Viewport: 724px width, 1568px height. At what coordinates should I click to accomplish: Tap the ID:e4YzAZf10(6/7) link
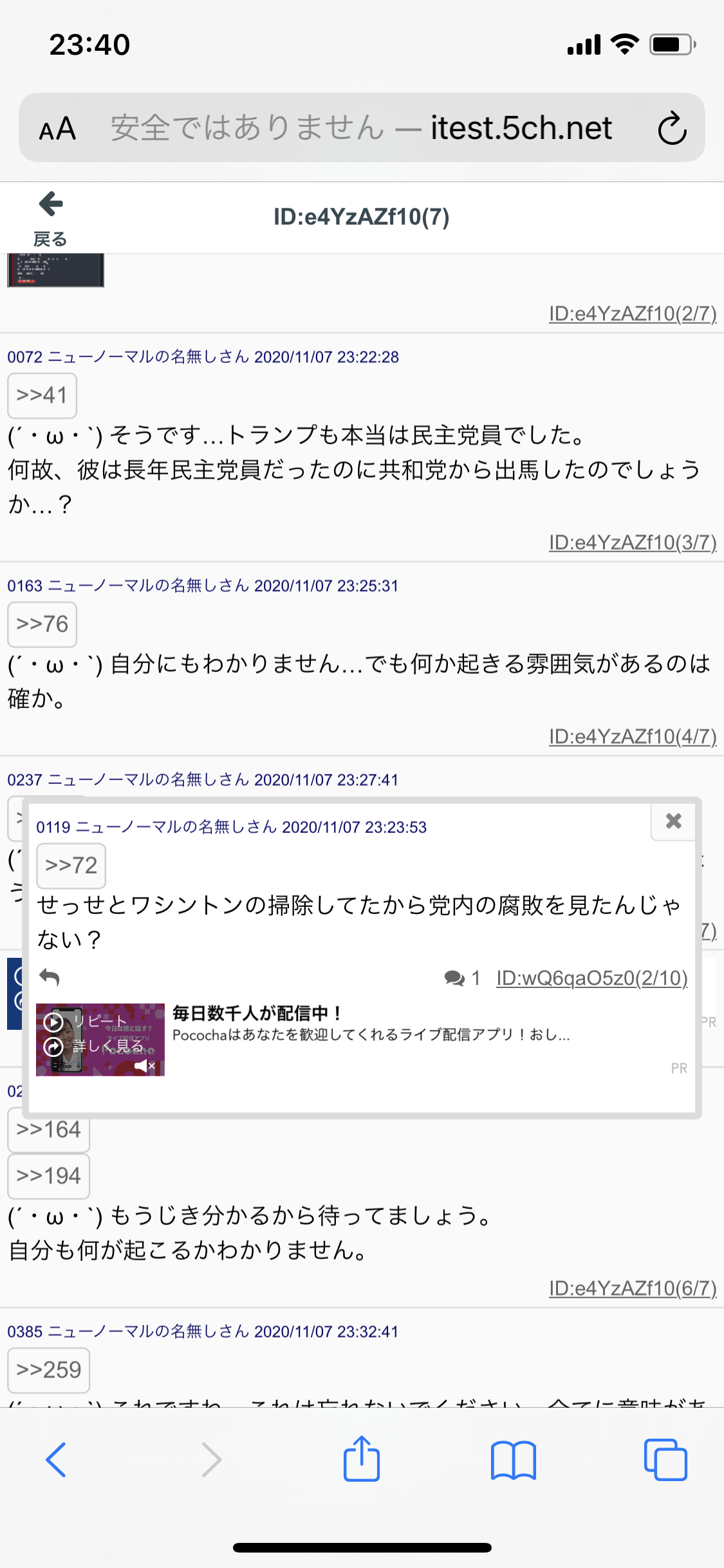click(632, 1288)
